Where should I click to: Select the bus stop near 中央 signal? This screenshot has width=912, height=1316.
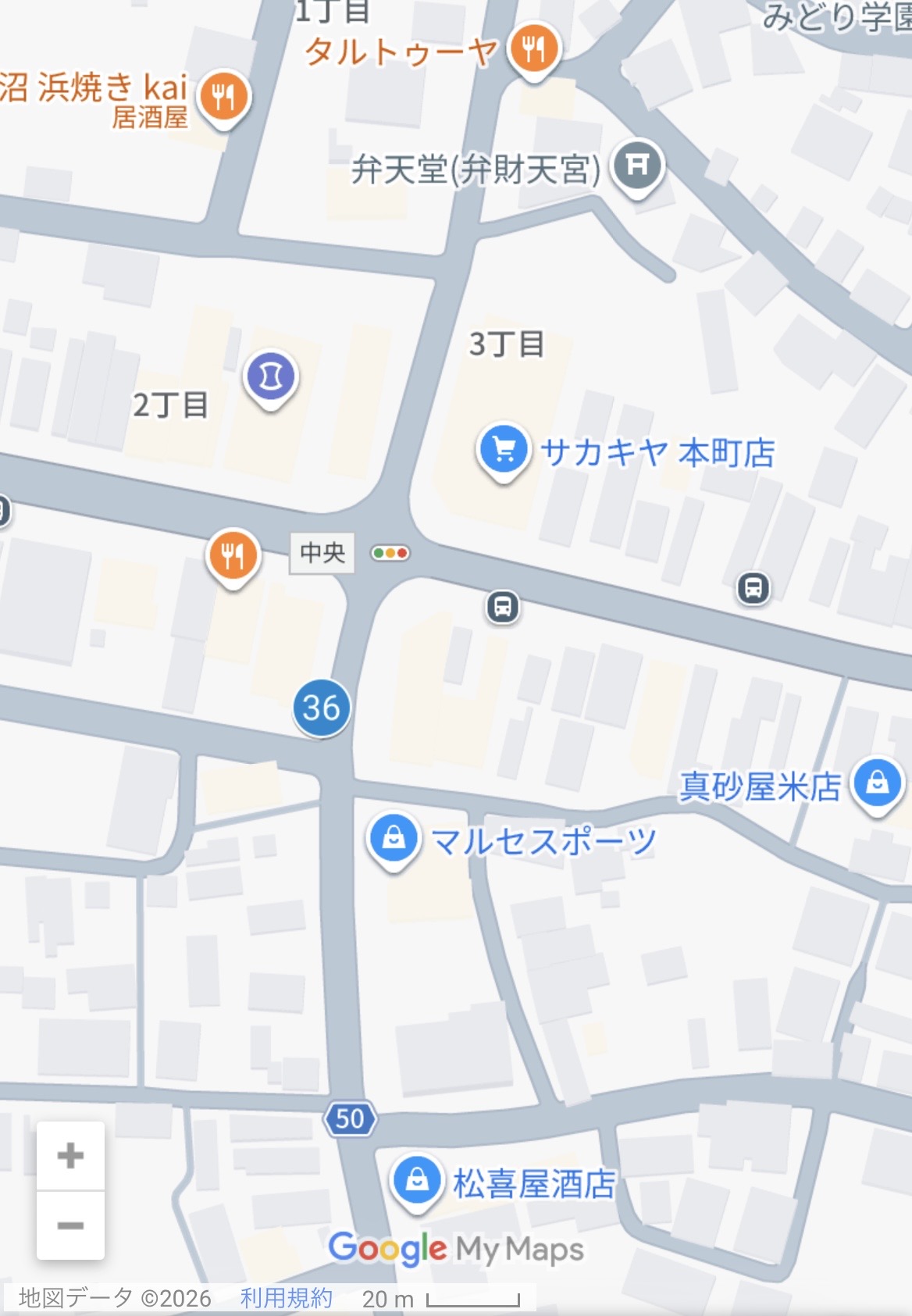click(503, 606)
